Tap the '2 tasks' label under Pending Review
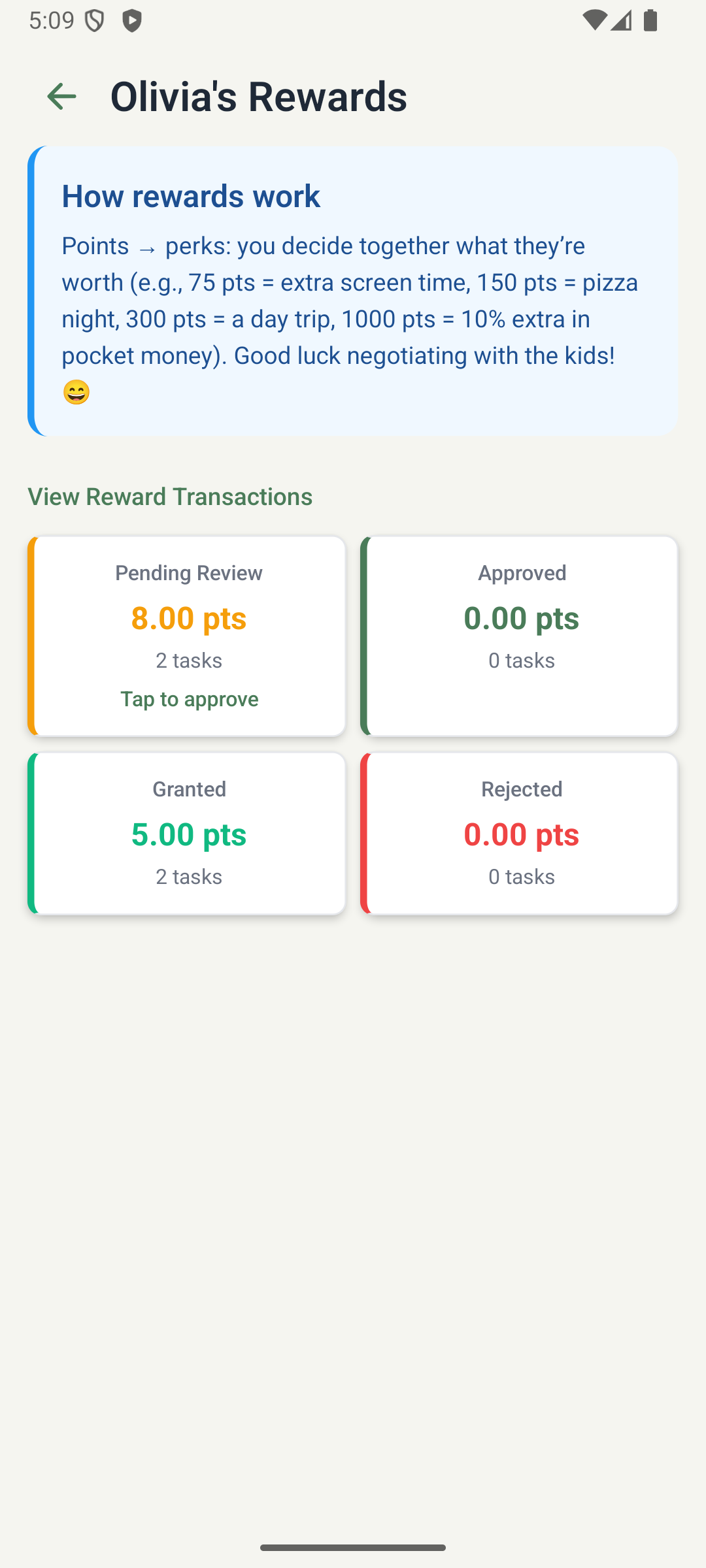Viewport: 706px width, 1568px height. click(x=188, y=661)
